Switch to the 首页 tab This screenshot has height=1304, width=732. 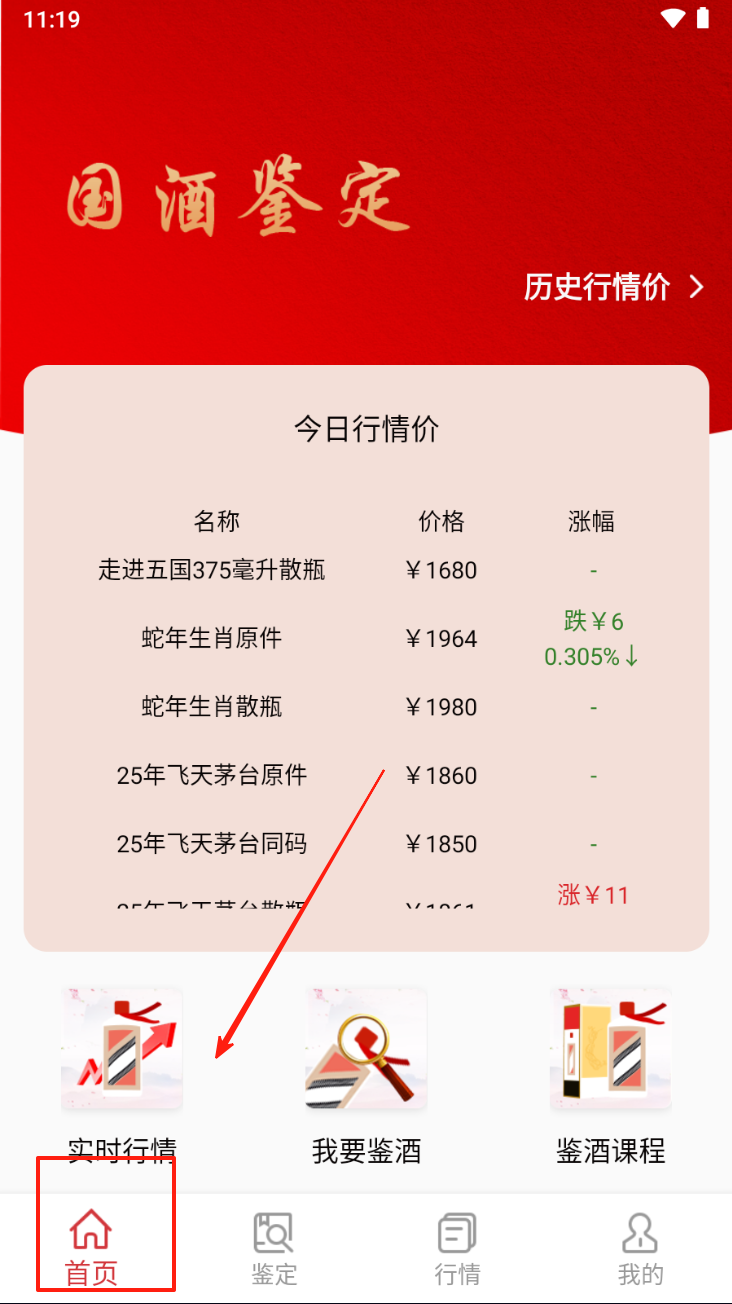tap(91, 1246)
